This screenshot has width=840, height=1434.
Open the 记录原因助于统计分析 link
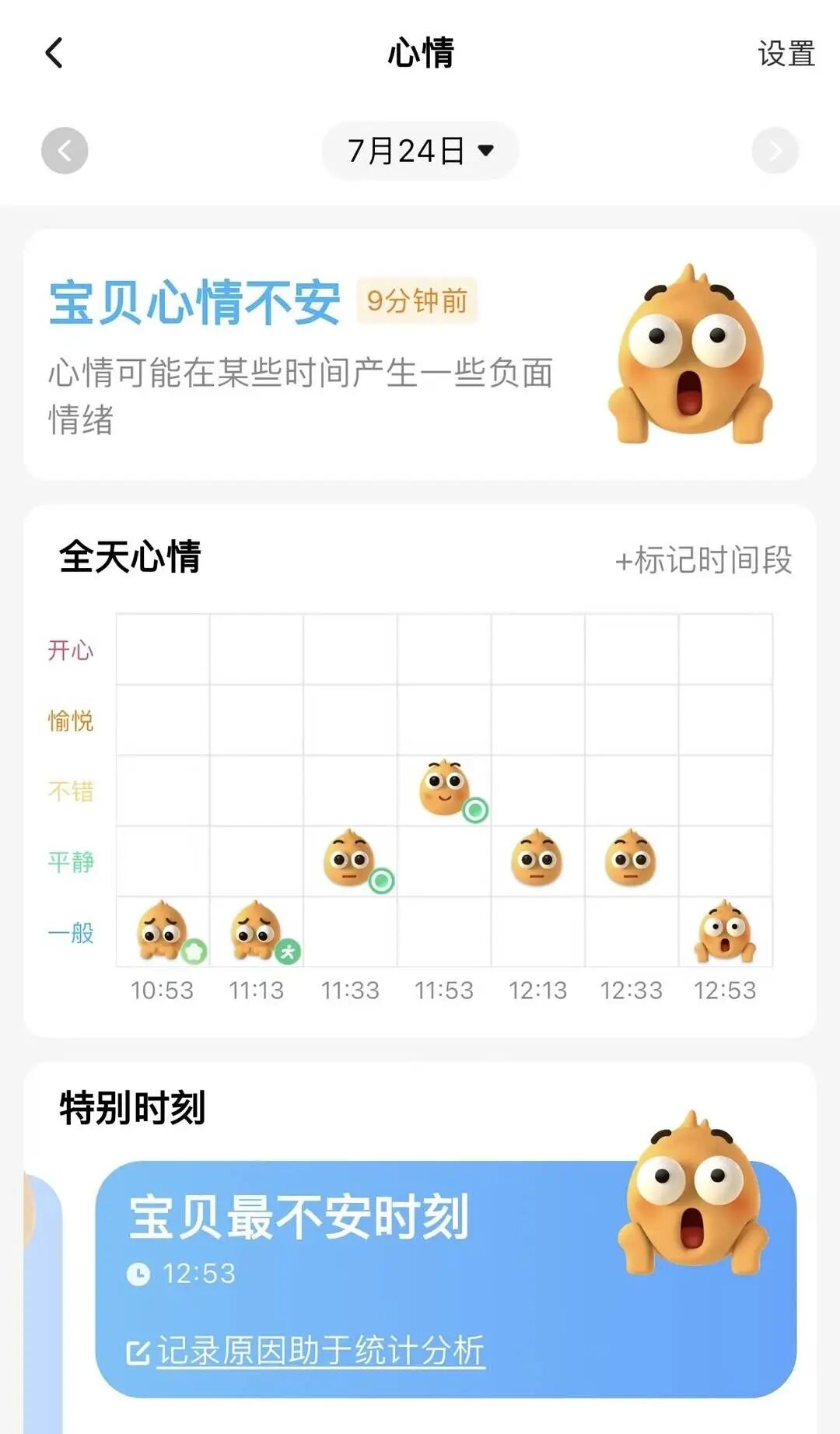click(306, 1351)
